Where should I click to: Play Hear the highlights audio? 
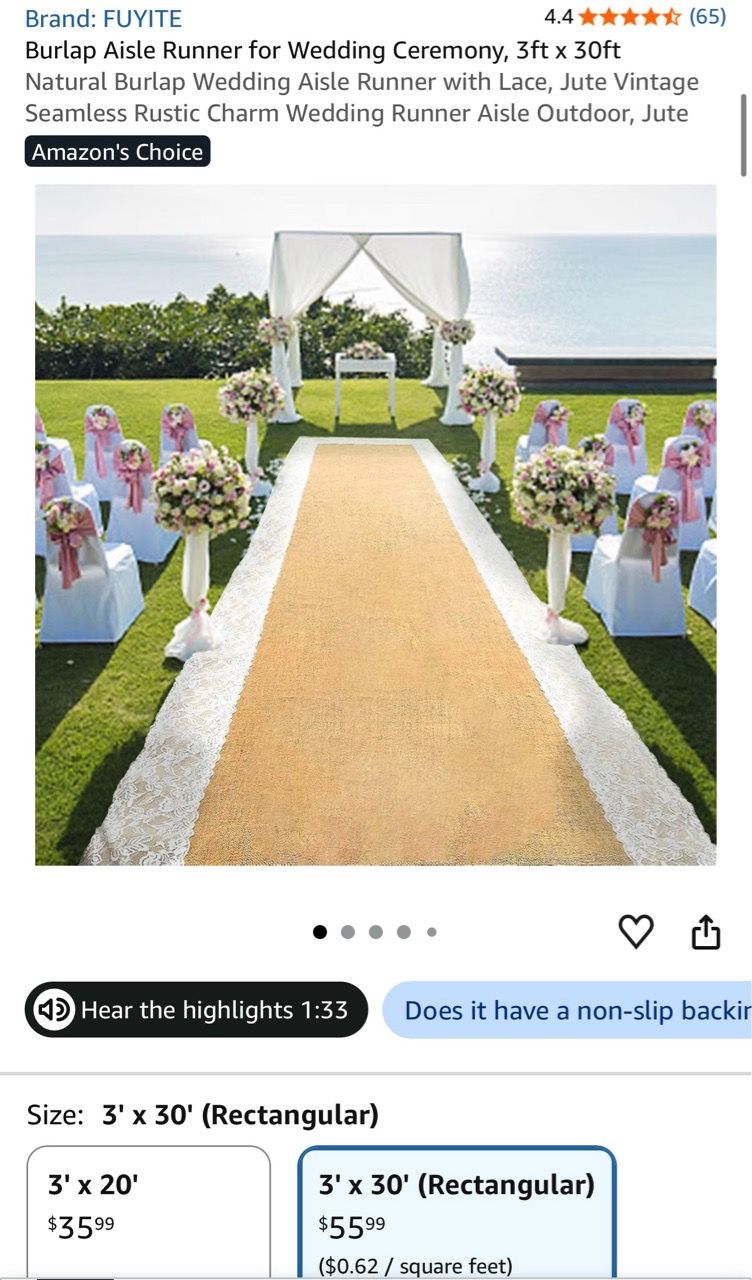pyautogui.click(x=197, y=1010)
